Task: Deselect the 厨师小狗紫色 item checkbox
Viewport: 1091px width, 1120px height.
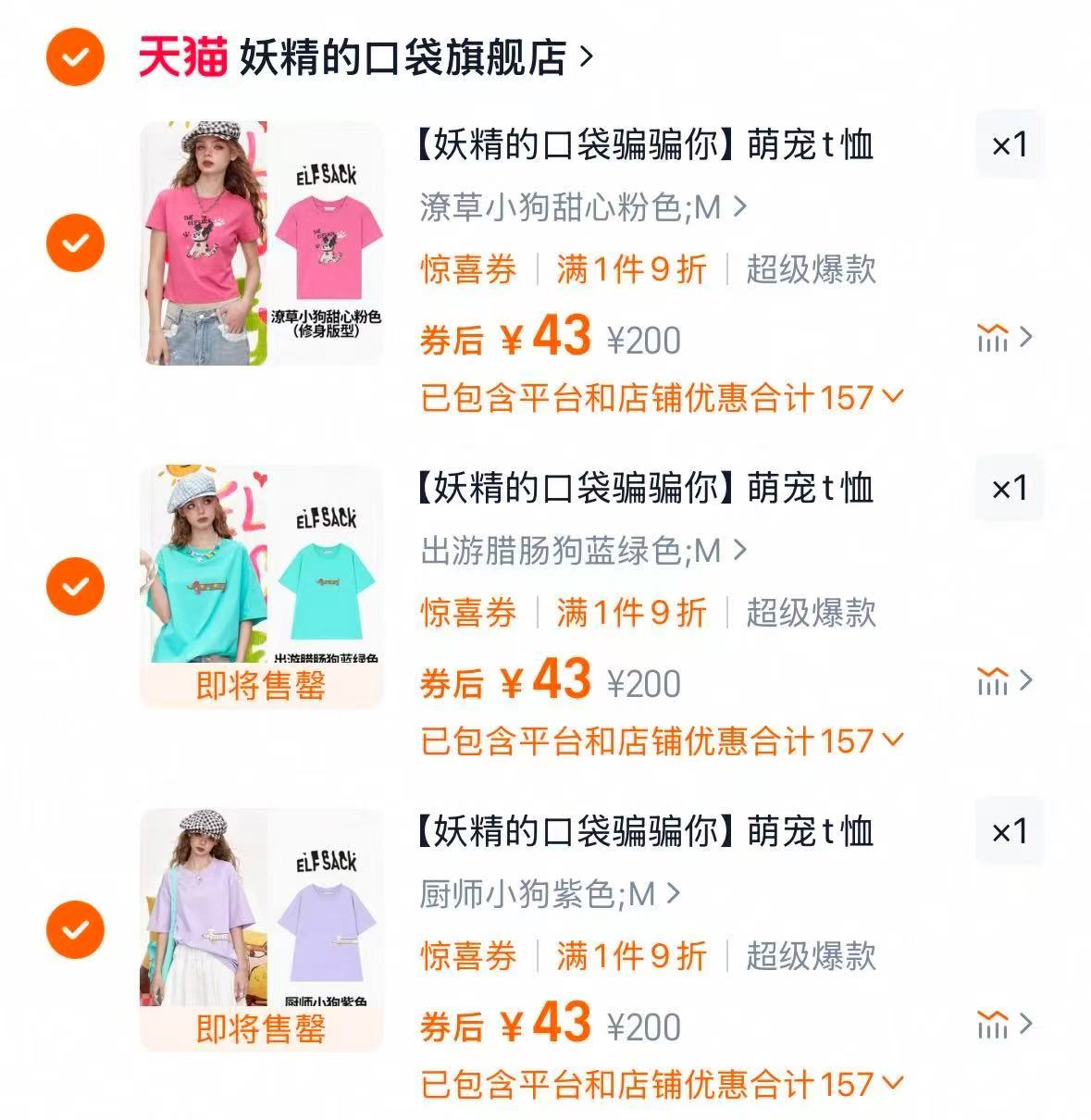Action: pyautogui.click(x=75, y=929)
